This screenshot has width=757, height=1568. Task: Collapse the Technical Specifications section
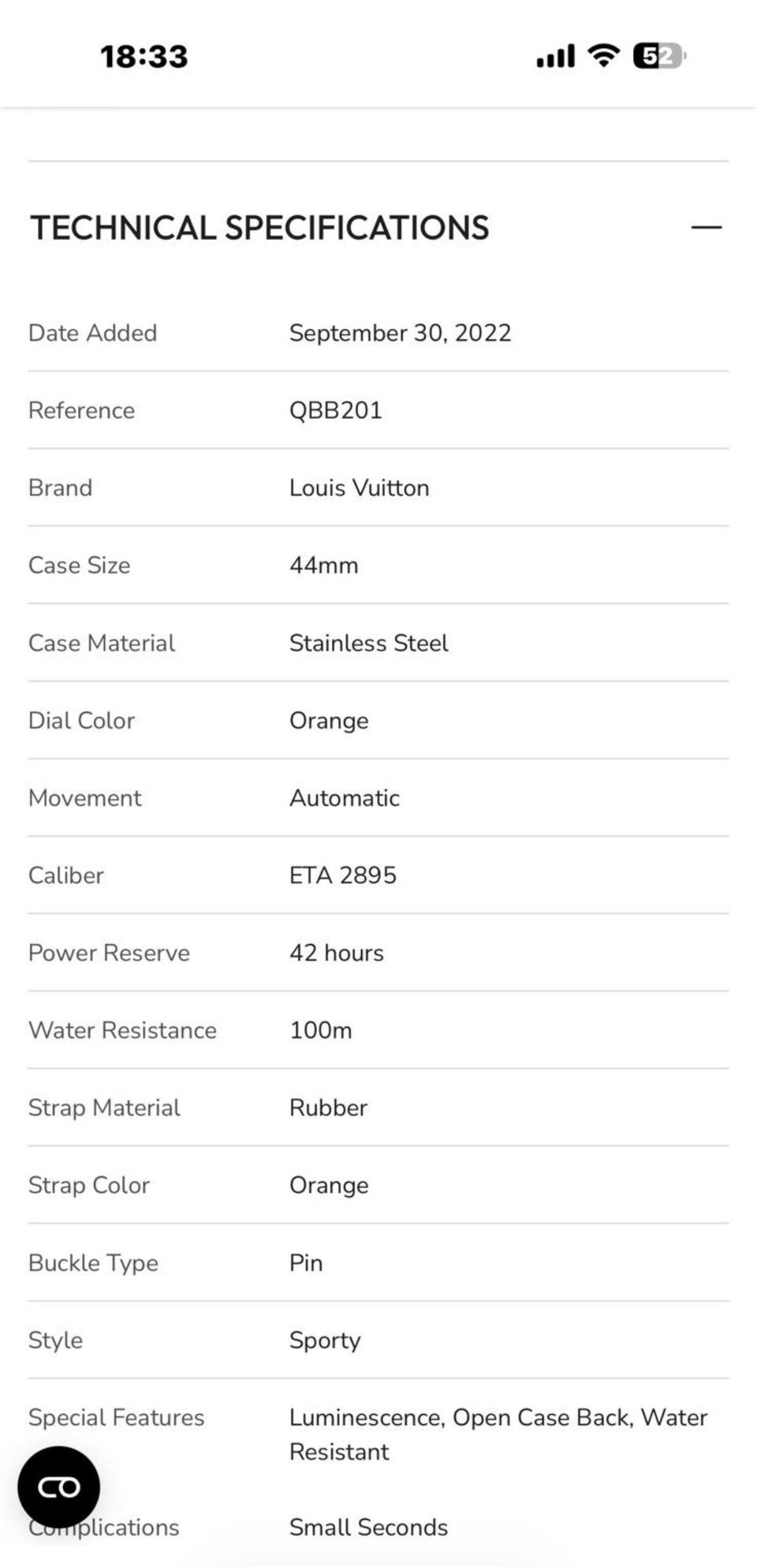coord(706,228)
